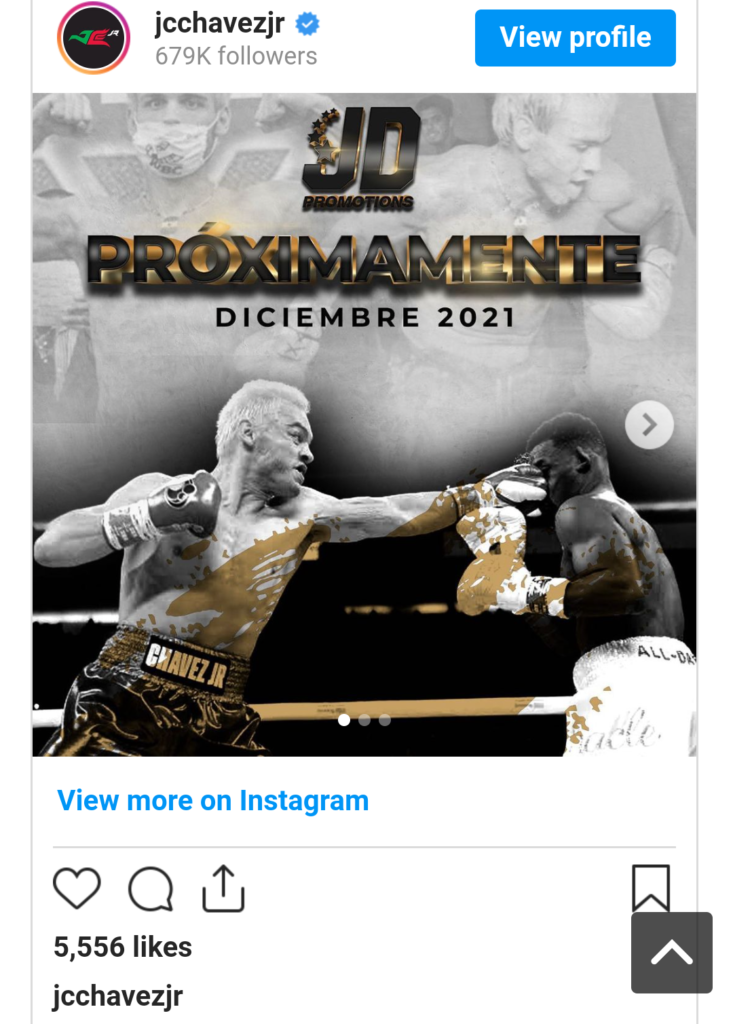Go to next photo in carousel
Screen dimensions: 733x1024
[x=649, y=425]
